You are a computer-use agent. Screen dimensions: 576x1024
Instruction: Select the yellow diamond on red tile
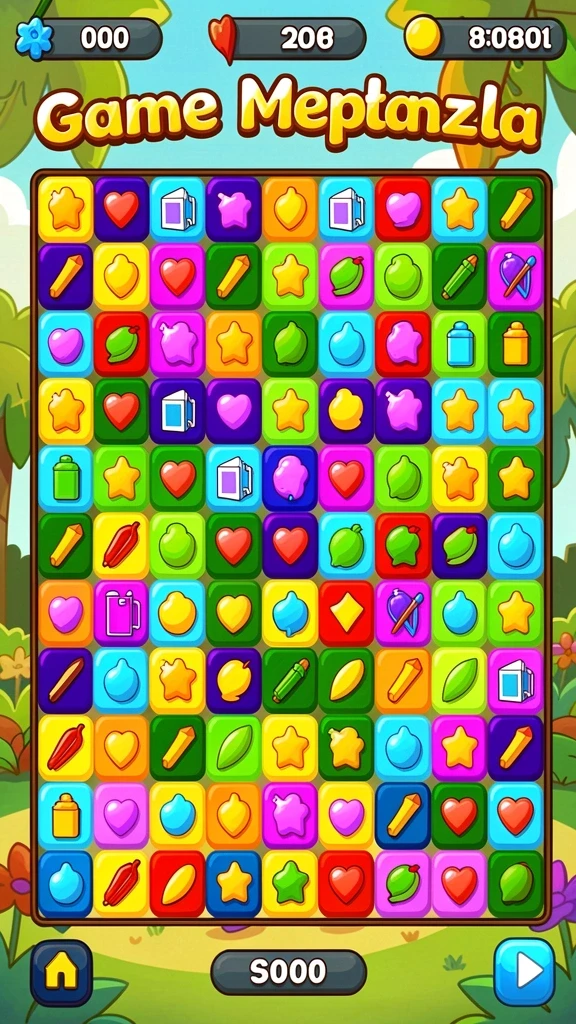point(346,613)
